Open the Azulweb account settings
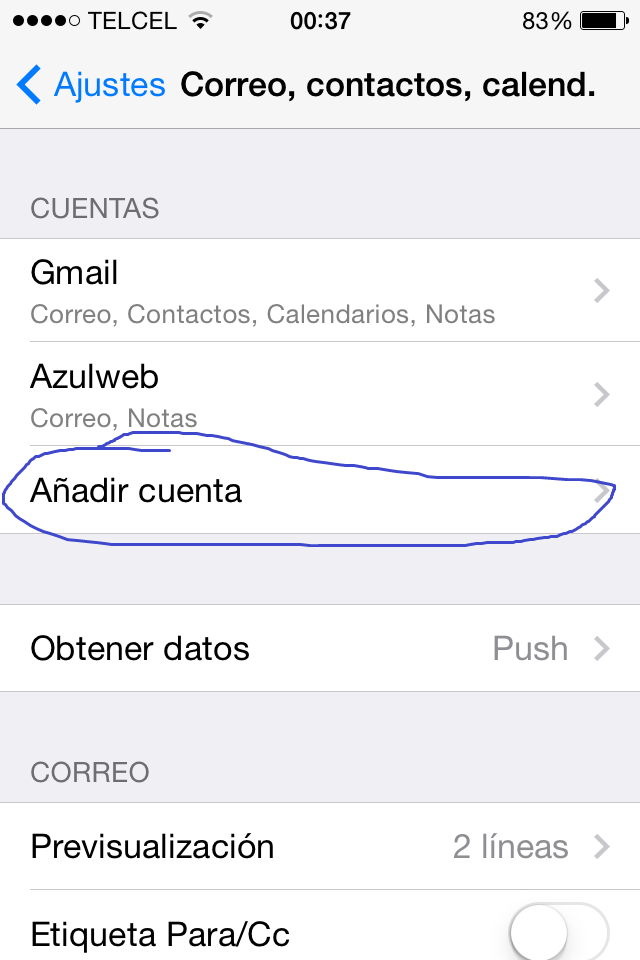Screen dimensions: 640x960 click(x=320, y=395)
